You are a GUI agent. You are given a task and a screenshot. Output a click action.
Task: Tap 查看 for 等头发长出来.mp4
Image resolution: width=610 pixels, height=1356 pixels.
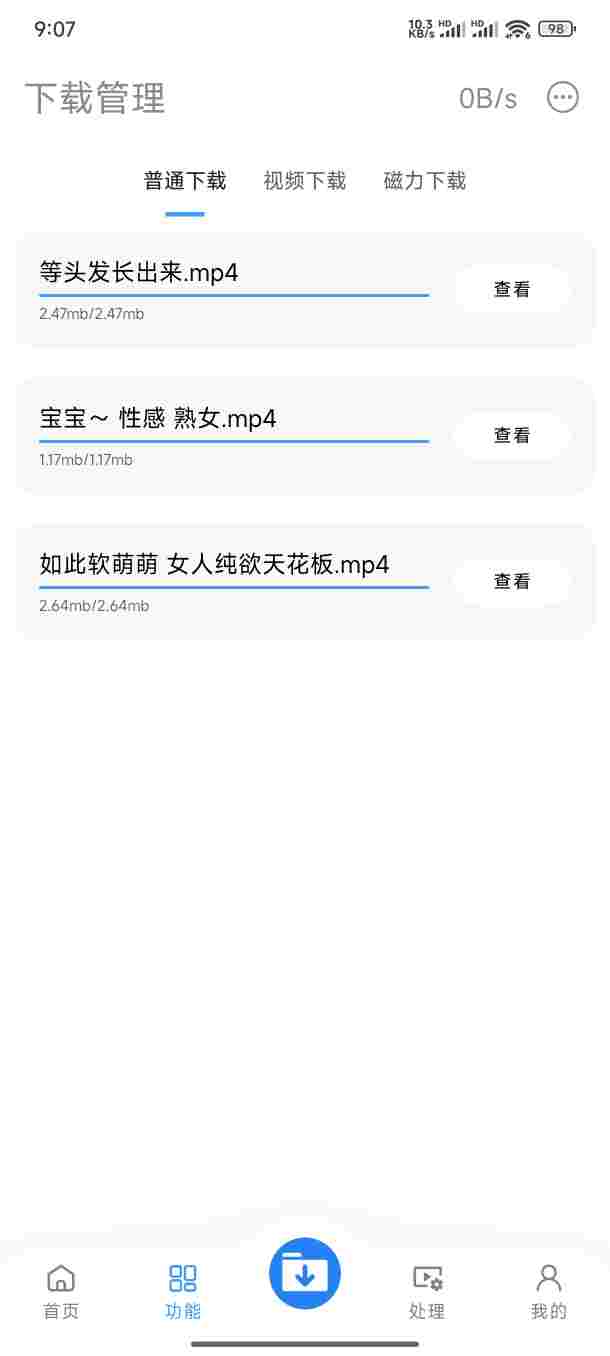pyautogui.click(x=512, y=290)
